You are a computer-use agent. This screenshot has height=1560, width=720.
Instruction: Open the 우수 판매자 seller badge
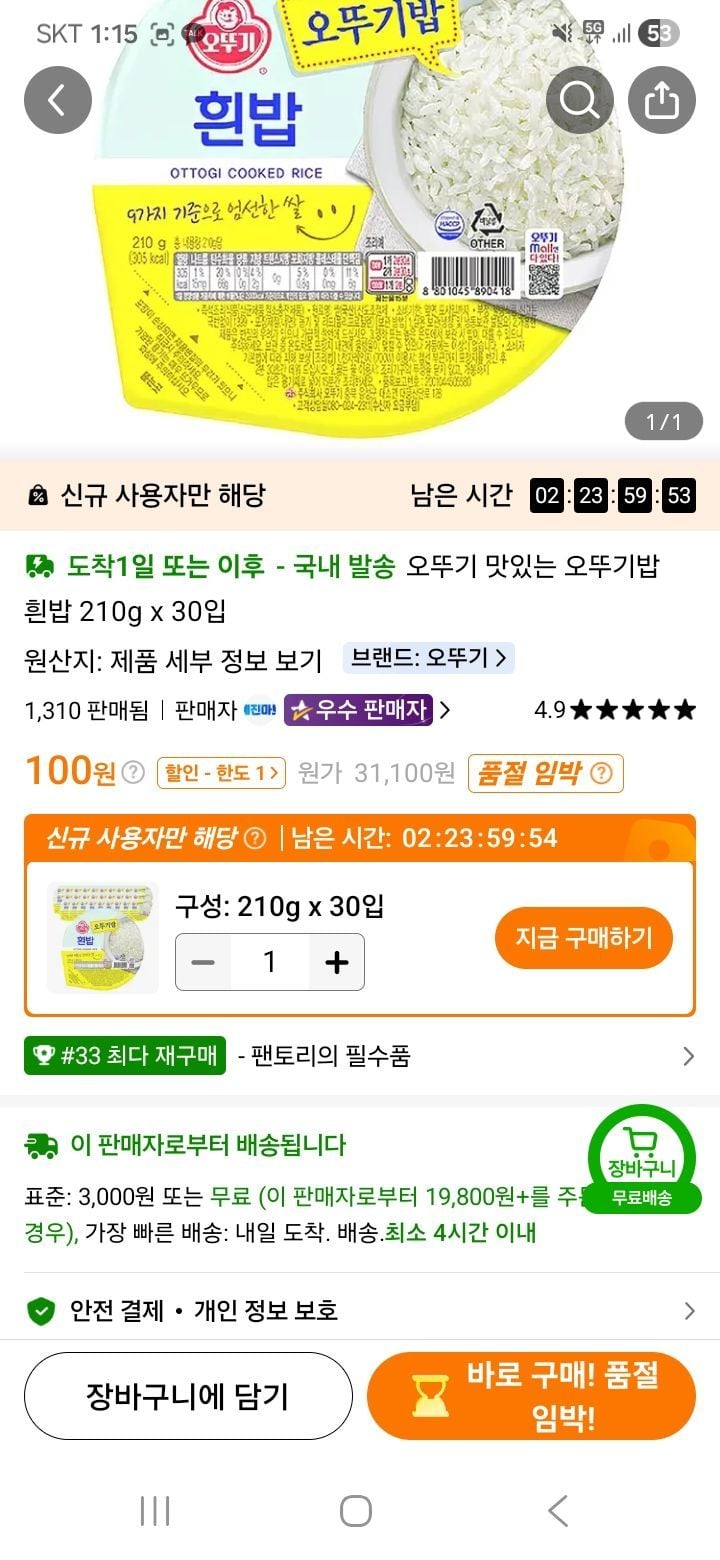pos(359,710)
